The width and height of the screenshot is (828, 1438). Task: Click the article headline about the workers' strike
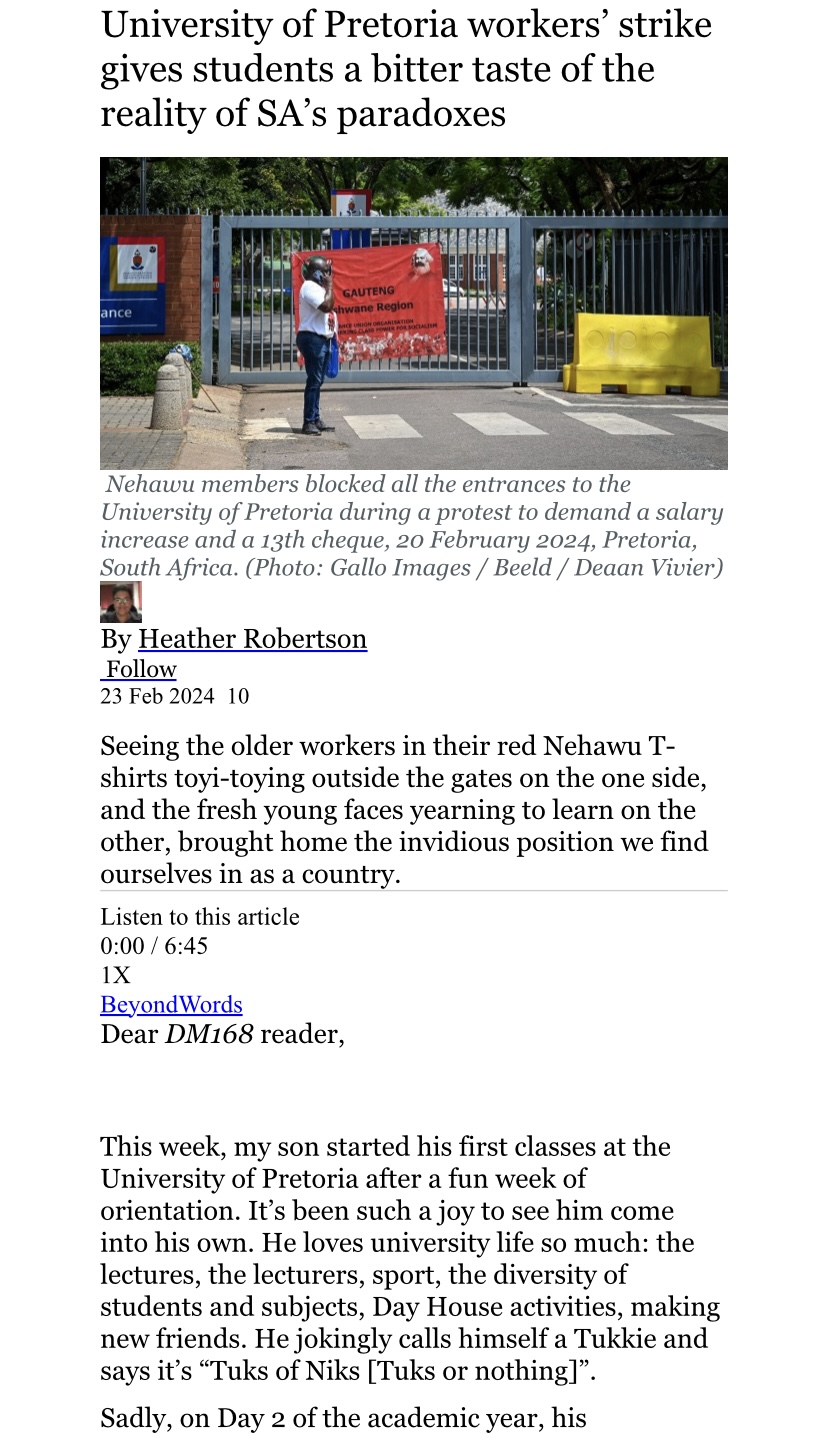(x=405, y=69)
